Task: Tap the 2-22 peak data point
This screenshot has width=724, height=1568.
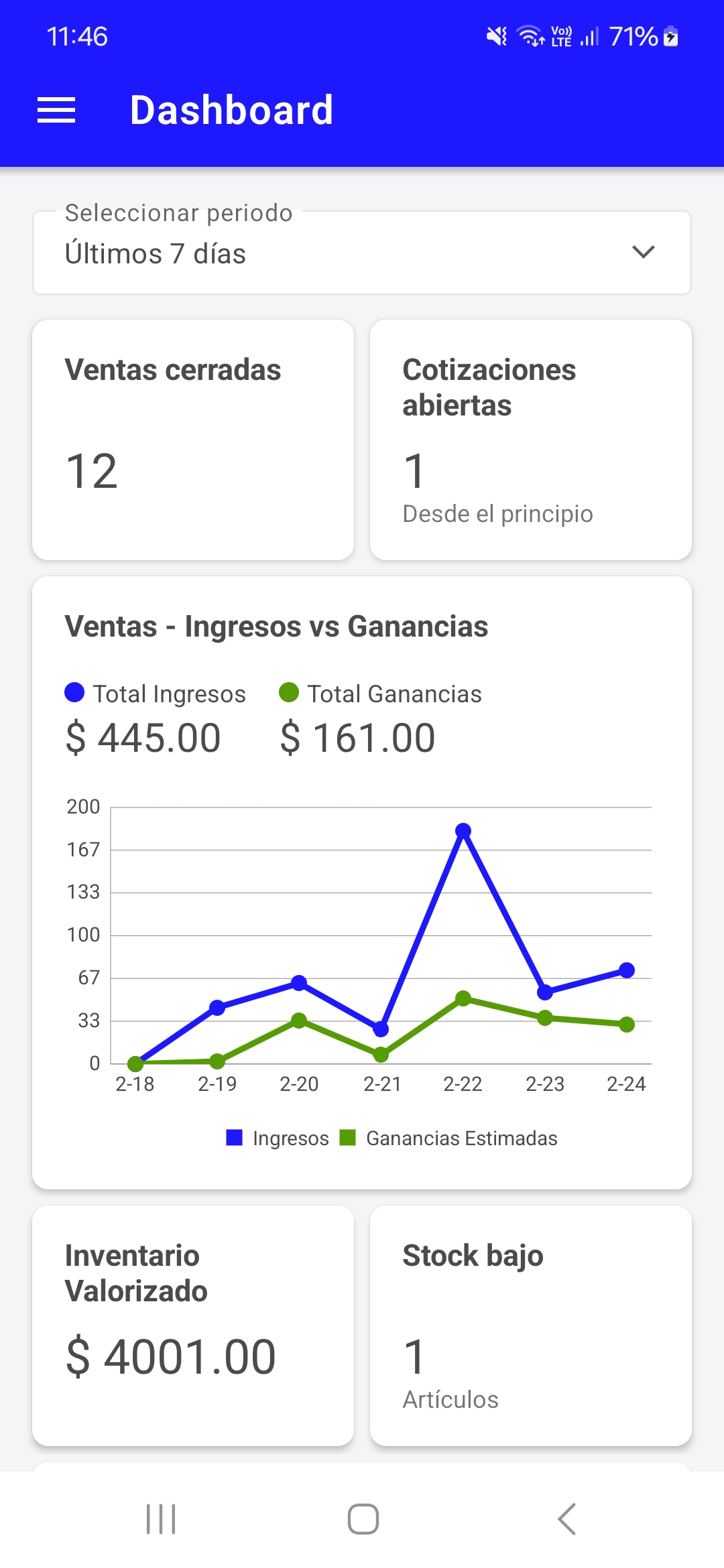Action: 464,830
